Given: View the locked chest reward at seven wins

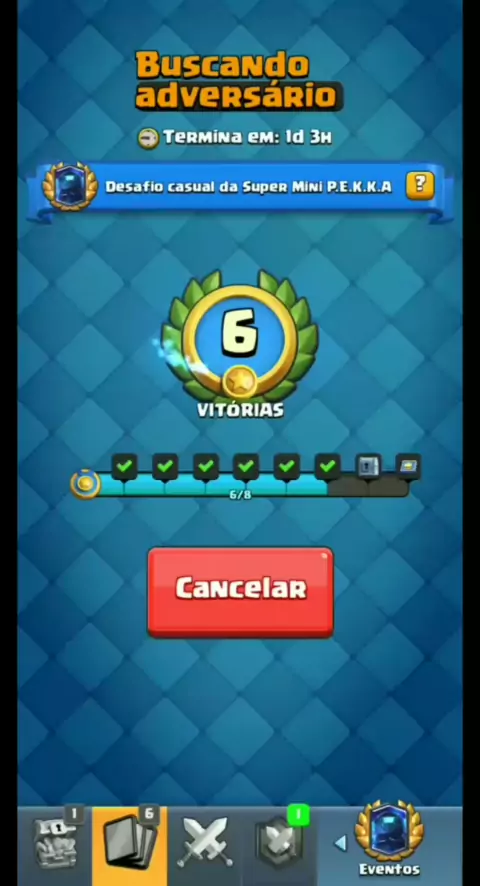Looking at the screenshot, I should coord(368,466).
